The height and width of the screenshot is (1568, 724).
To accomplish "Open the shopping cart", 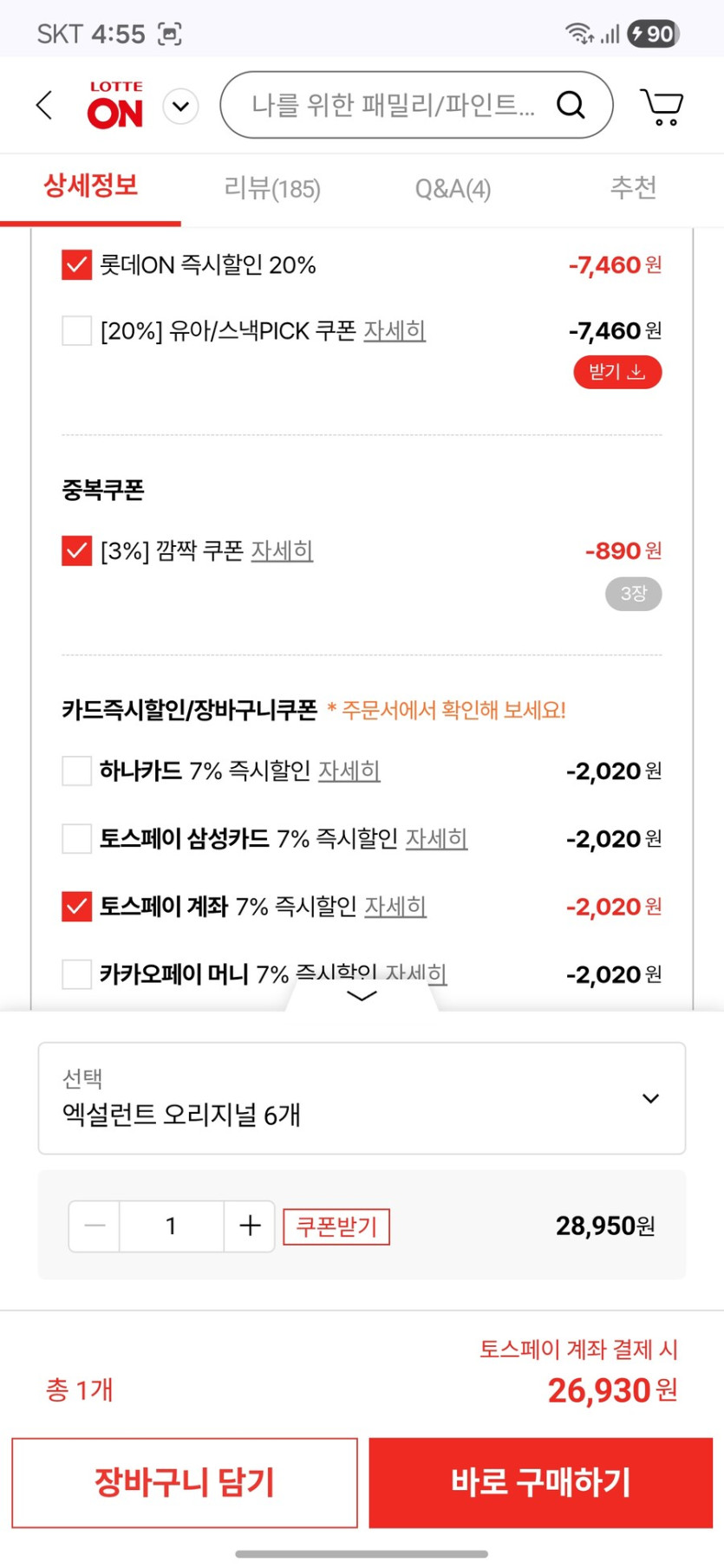I will [x=661, y=104].
